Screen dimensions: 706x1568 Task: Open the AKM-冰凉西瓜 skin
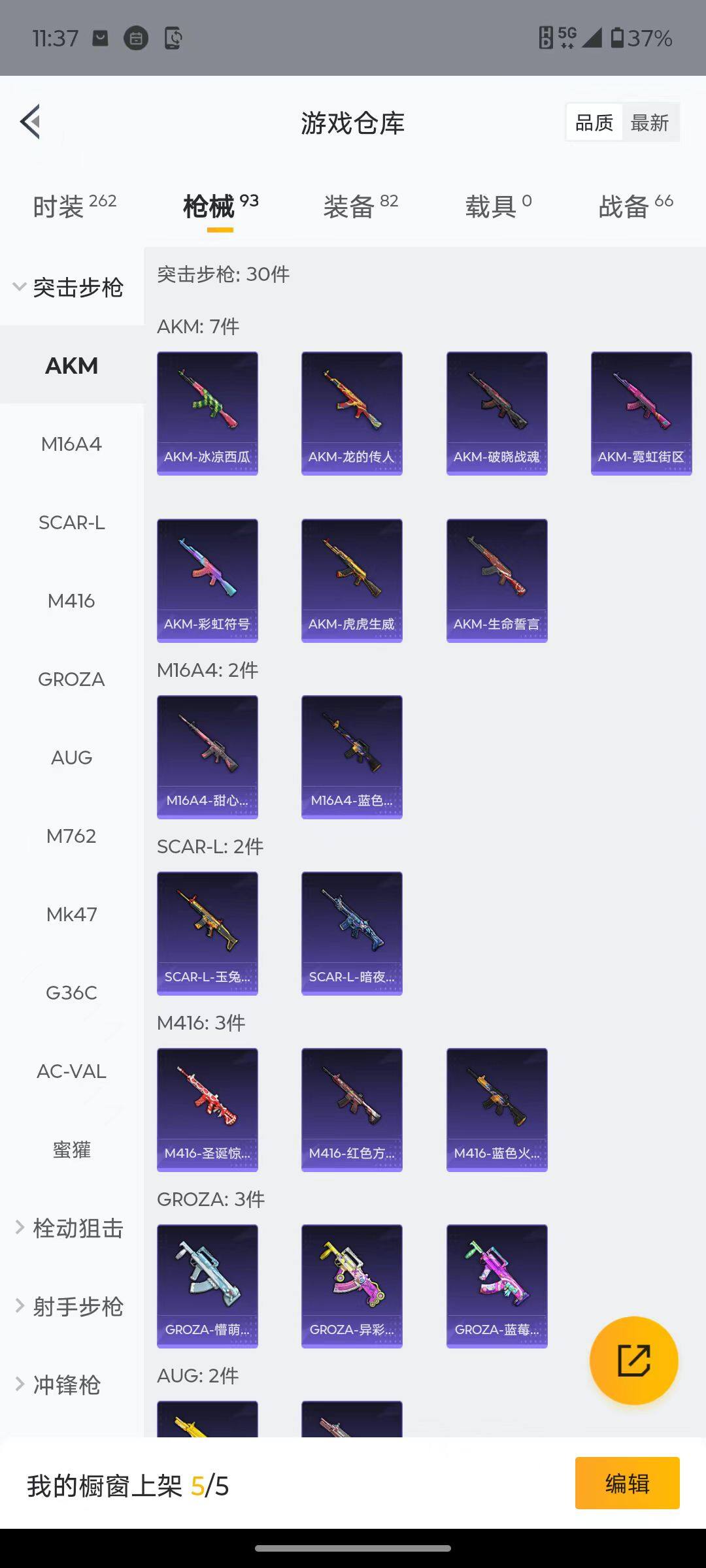(x=207, y=413)
